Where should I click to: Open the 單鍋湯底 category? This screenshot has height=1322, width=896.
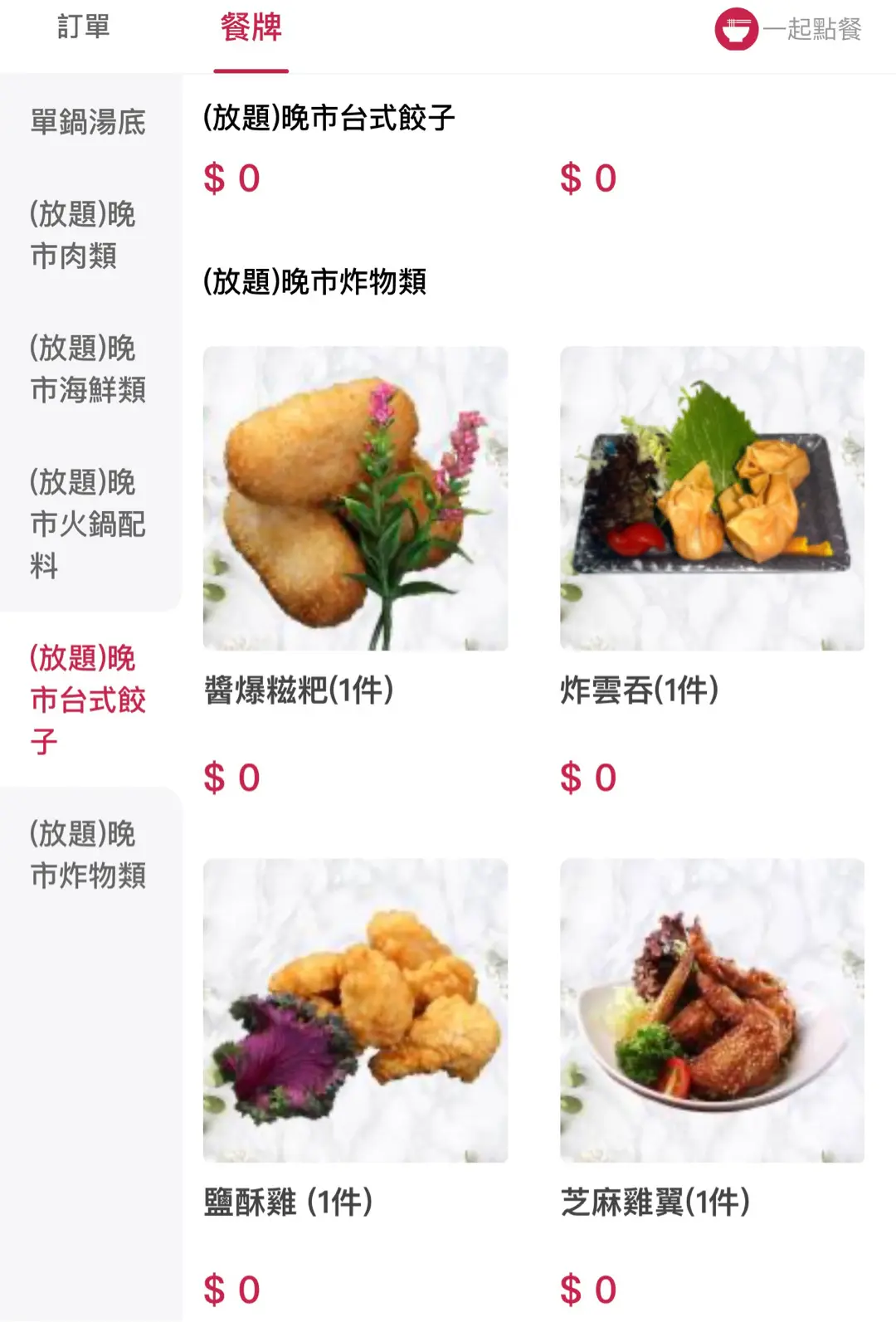click(89, 123)
